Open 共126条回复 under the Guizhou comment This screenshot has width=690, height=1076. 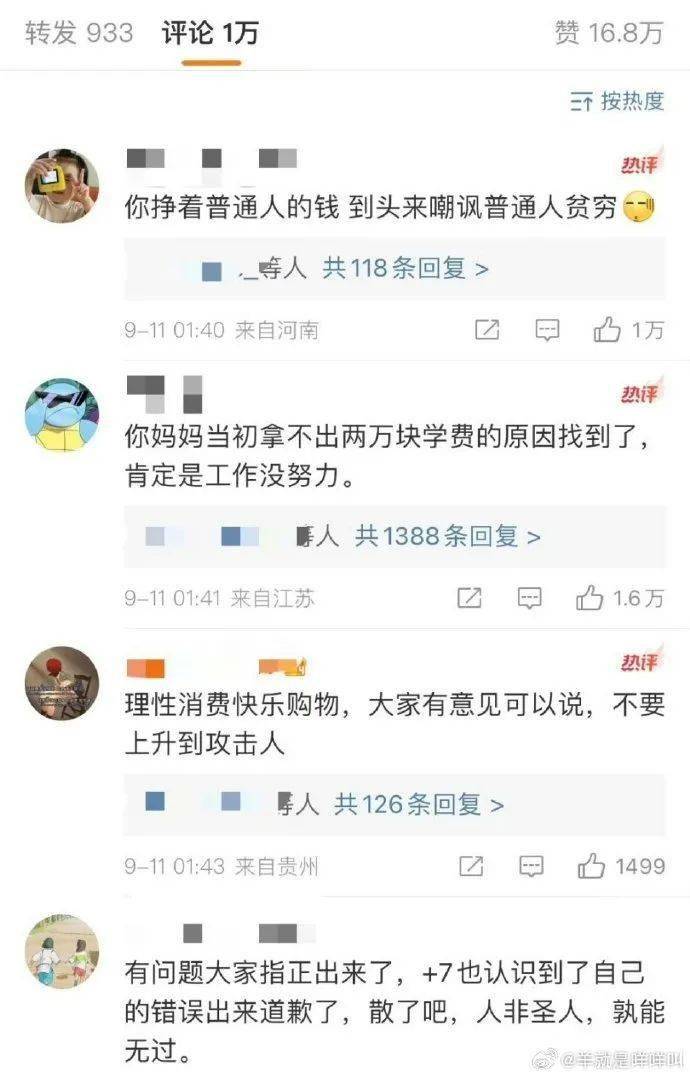click(418, 803)
